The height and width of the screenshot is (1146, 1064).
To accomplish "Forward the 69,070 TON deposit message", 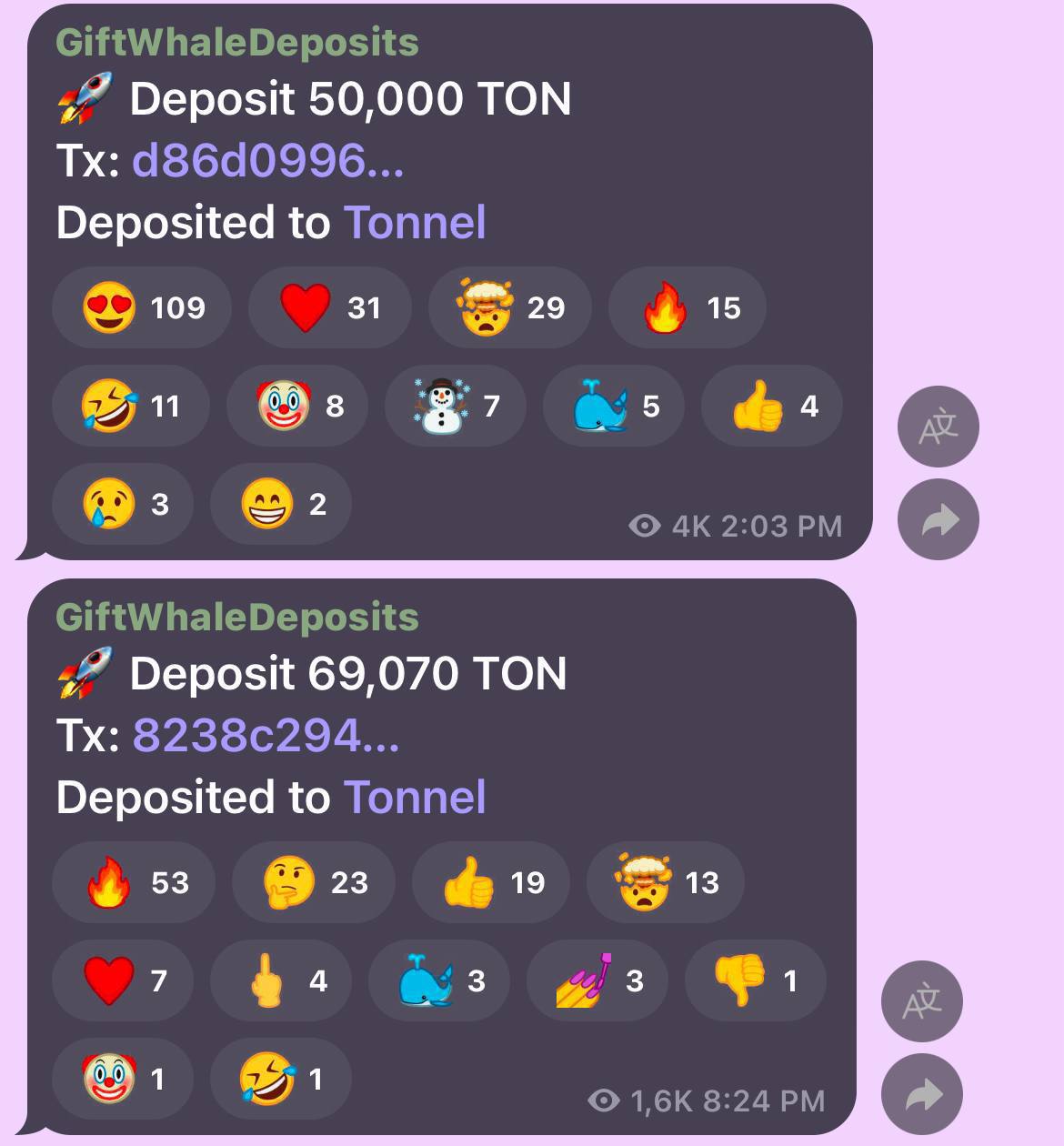I will [x=921, y=1094].
